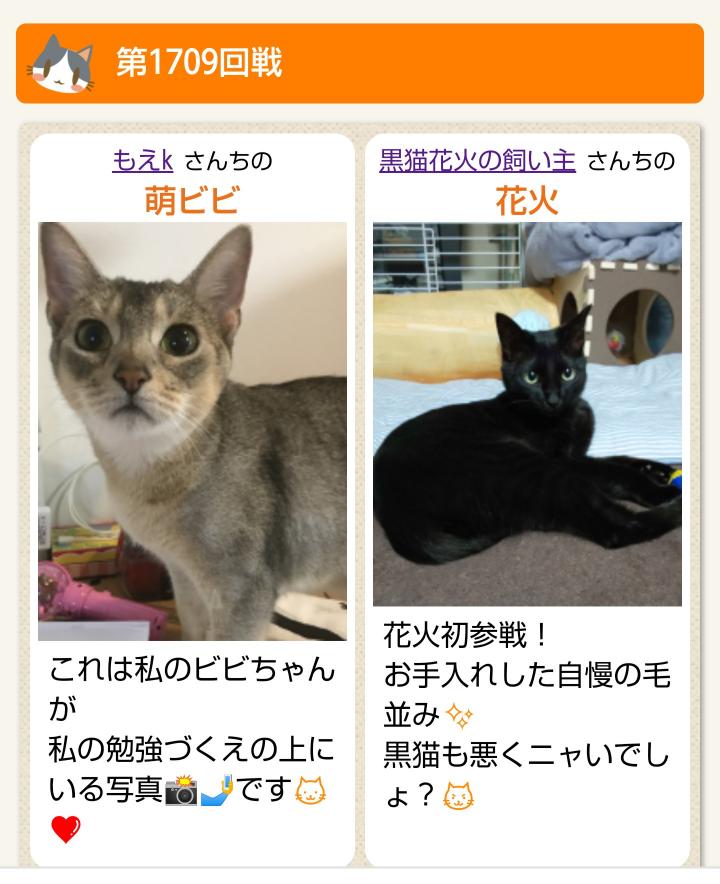Open 黒猫花火の飼い主's profile link
The width and height of the screenshot is (720, 884).
coord(477,161)
